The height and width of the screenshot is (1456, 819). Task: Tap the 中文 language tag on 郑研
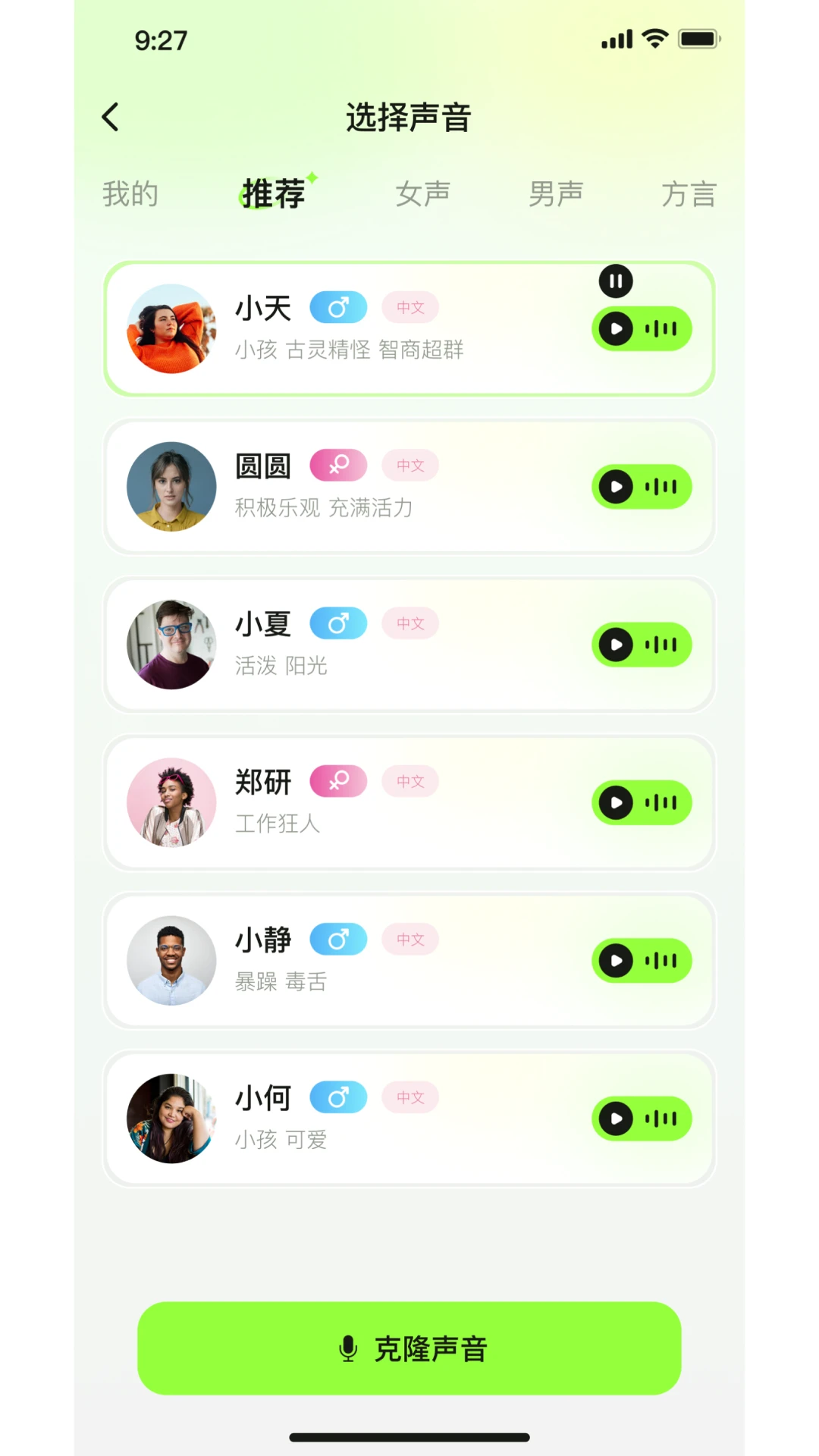[x=409, y=781]
